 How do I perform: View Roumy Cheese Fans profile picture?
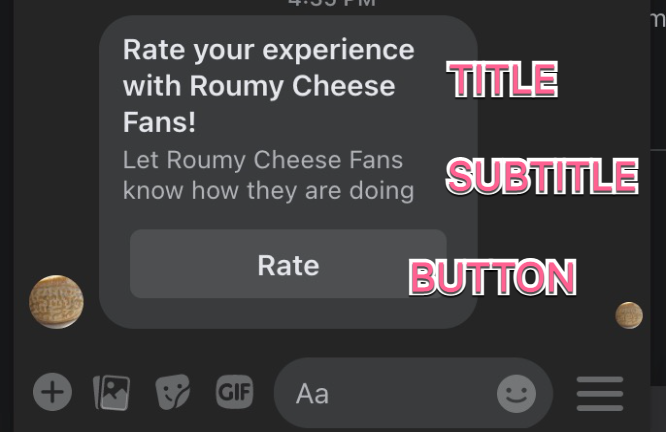click(x=56, y=301)
